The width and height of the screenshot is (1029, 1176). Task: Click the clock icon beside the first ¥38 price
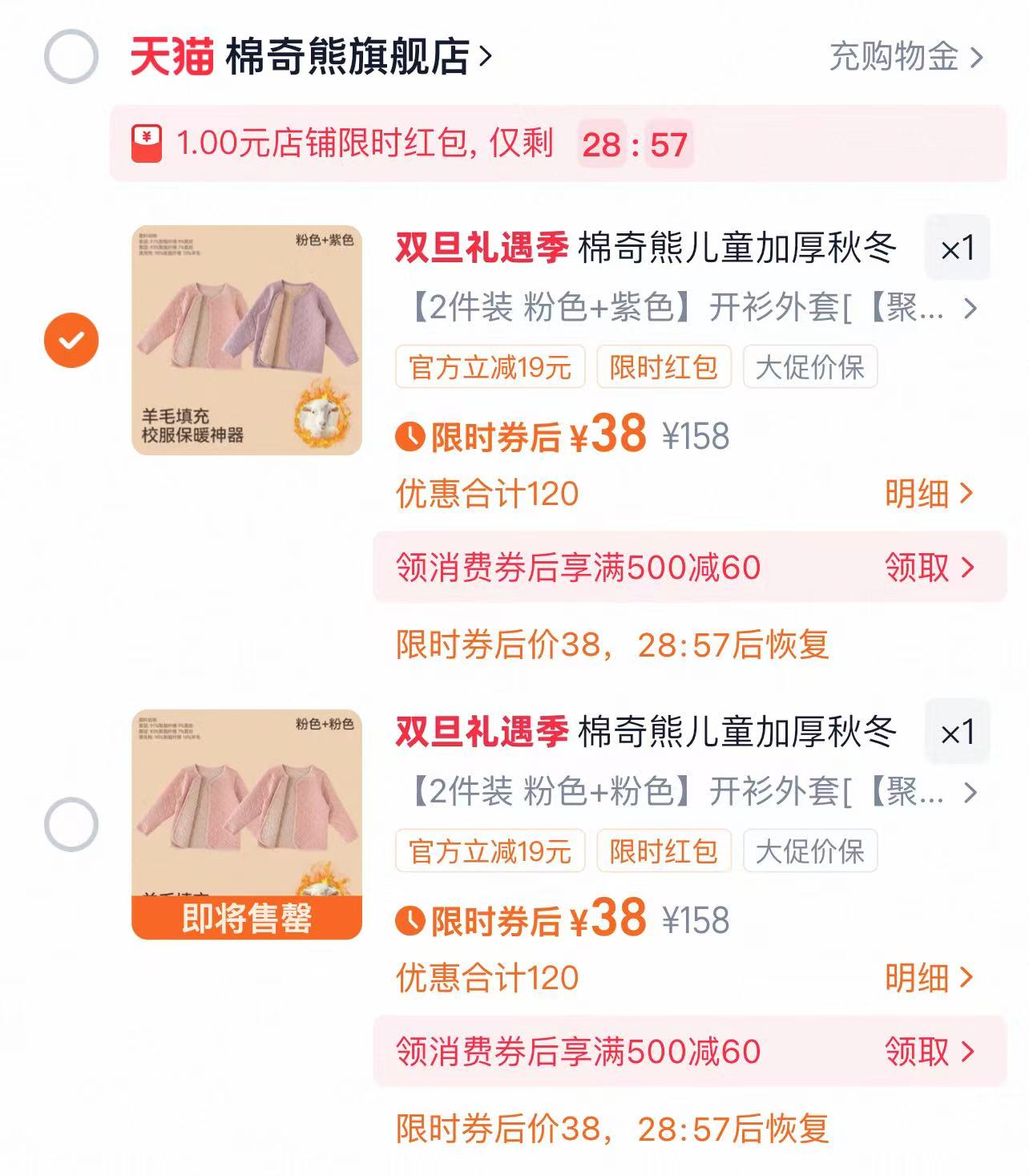pyautogui.click(x=411, y=435)
